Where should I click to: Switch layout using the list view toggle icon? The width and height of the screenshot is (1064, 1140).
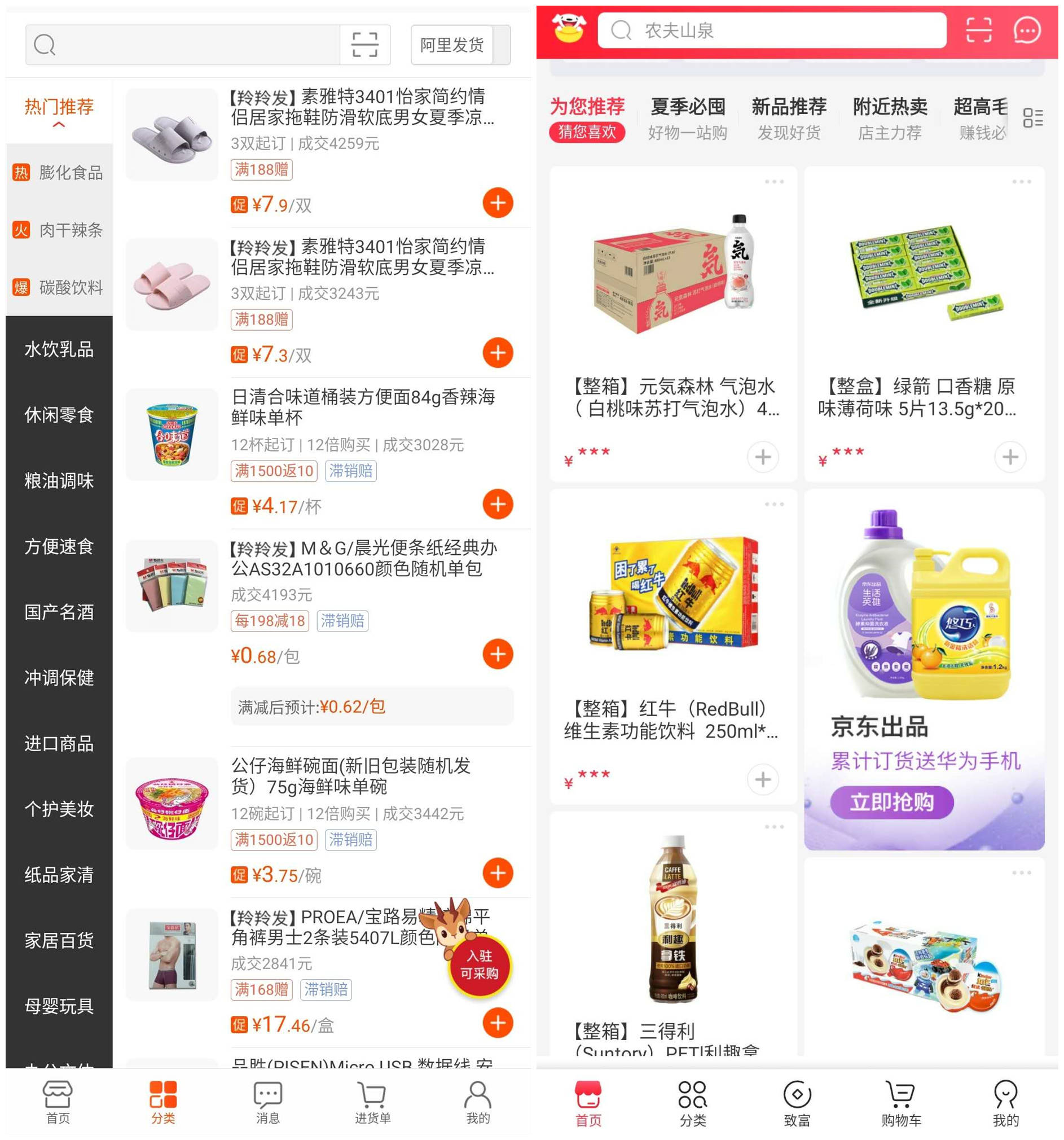pos(1034,117)
